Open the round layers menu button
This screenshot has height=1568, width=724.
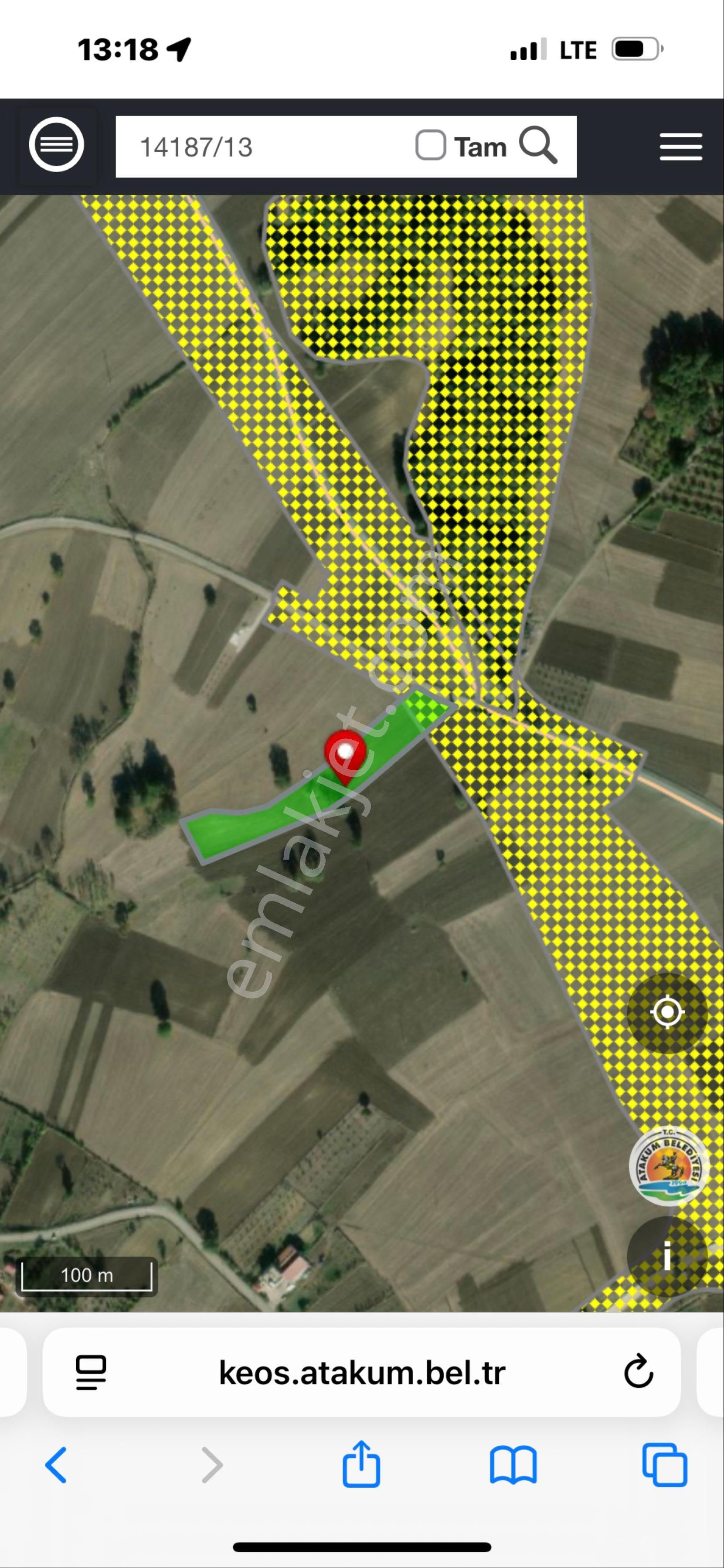[x=57, y=145]
